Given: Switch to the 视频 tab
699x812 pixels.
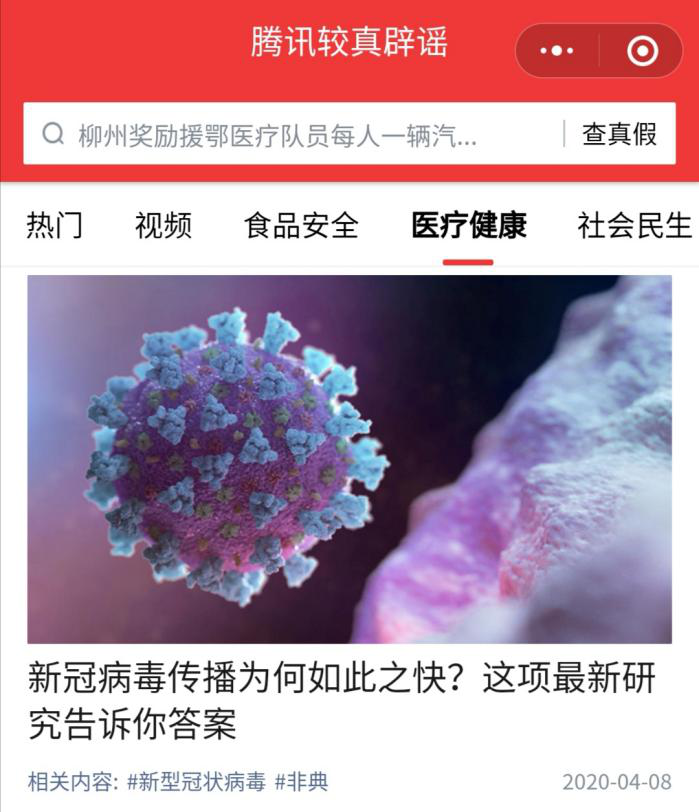Looking at the screenshot, I should pyautogui.click(x=163, y=225).
